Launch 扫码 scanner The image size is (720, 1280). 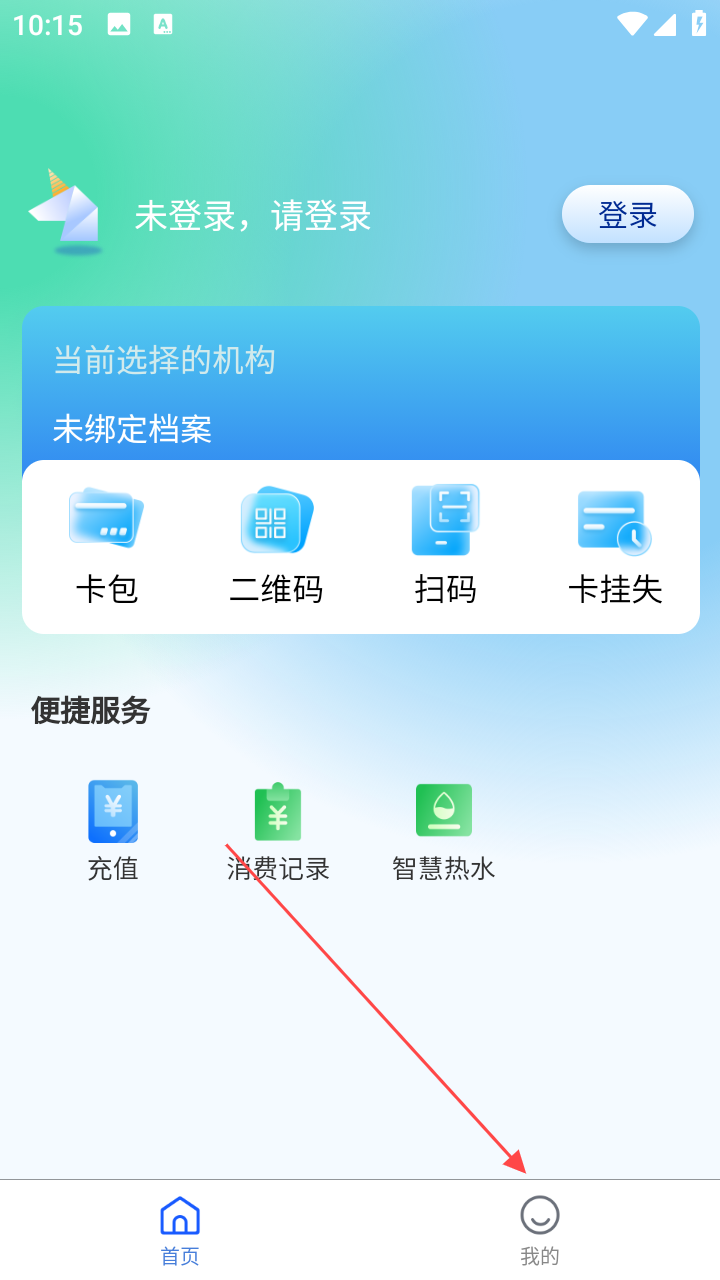pyautogui.click(x=445, y=546)
